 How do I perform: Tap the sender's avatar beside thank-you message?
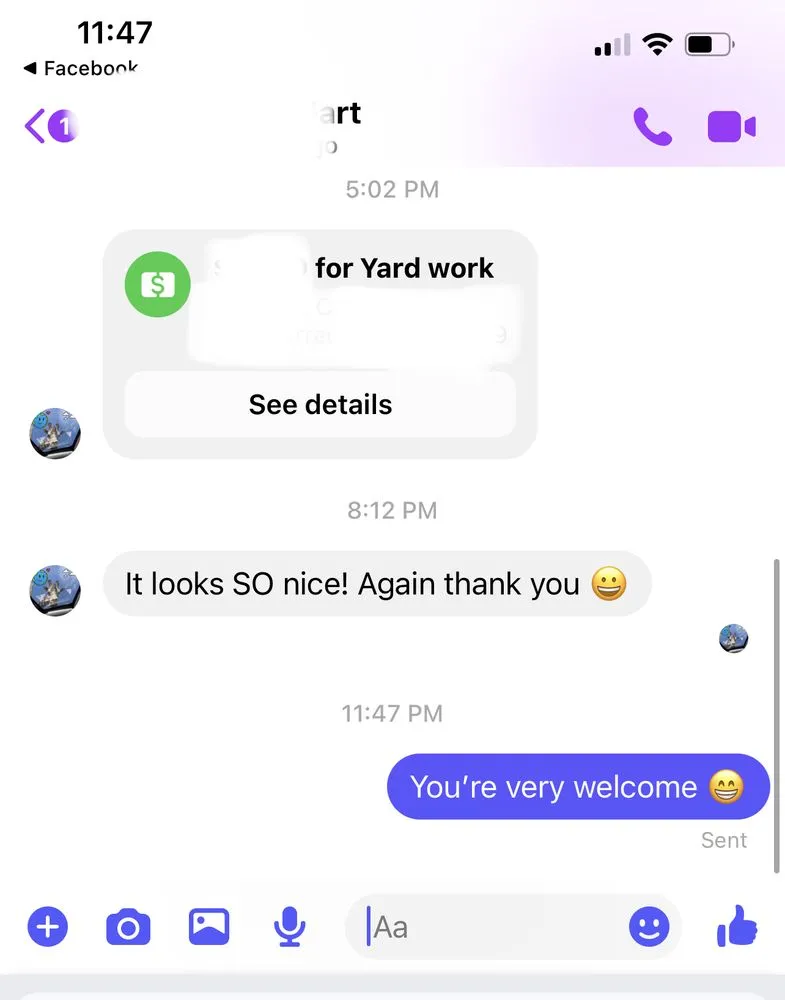(x=55, y=588)
